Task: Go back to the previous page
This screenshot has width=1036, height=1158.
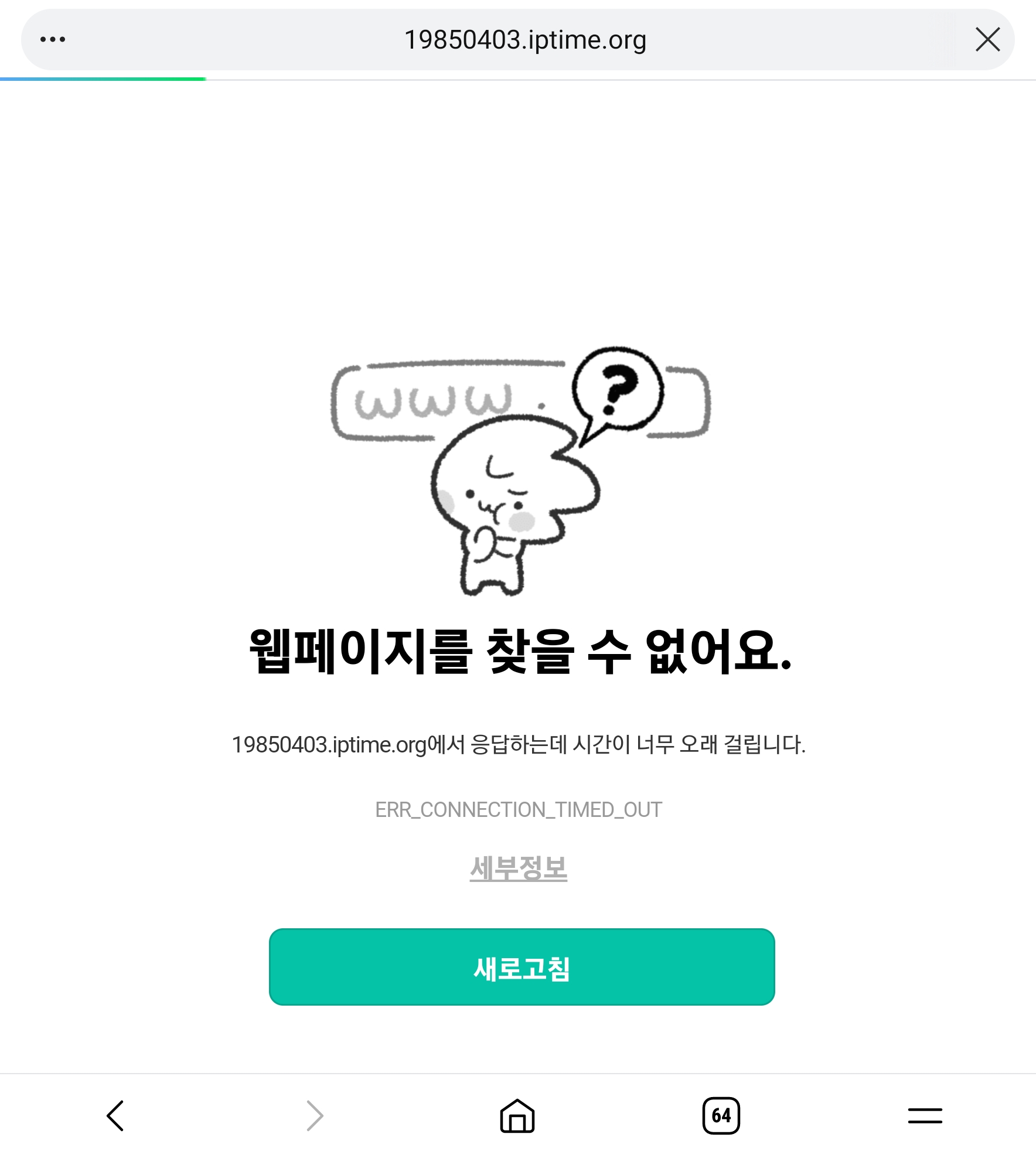Action: pyautogui.click(x=115, y=1115)
